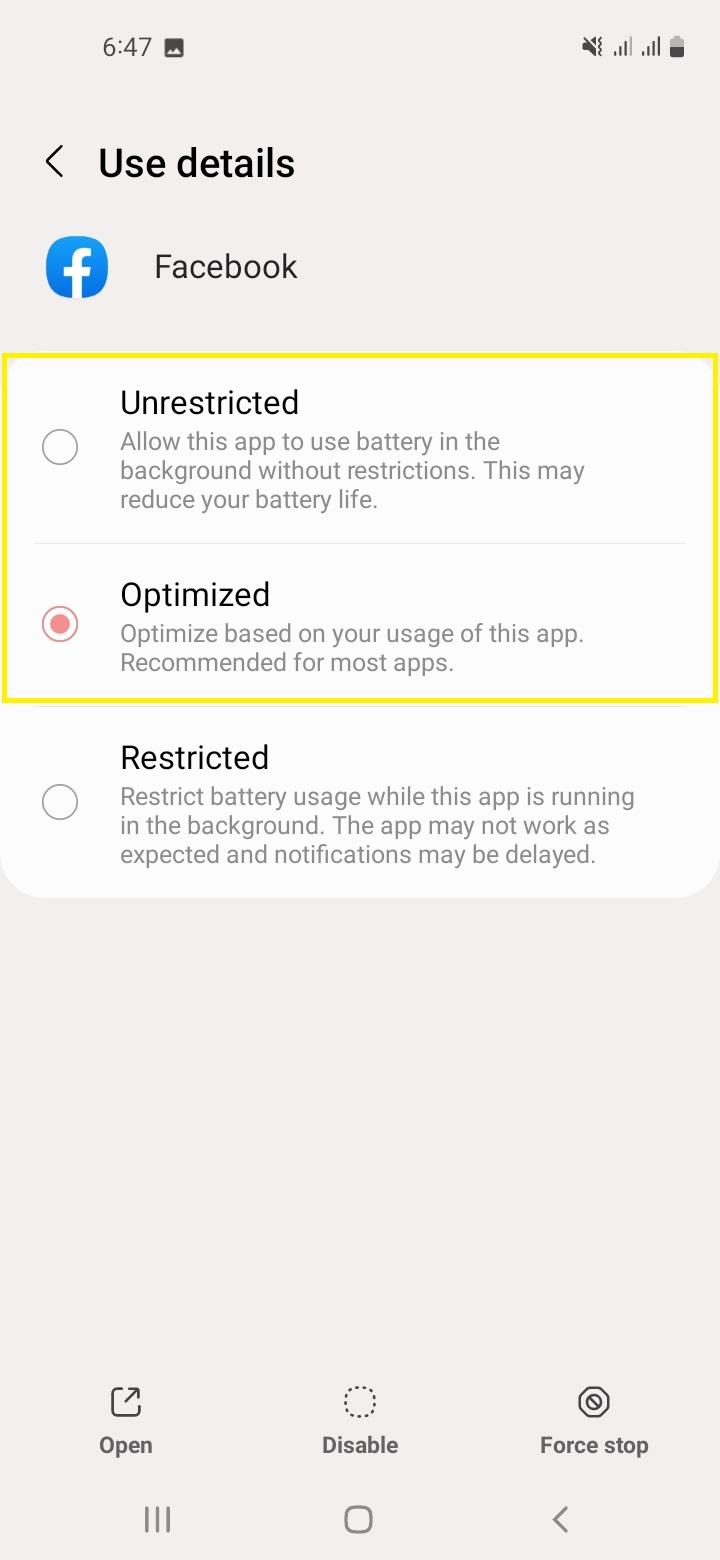Viewport: 720px width, 1560px height.
Task: Tap the system home button
Action: pos(358,1519)
